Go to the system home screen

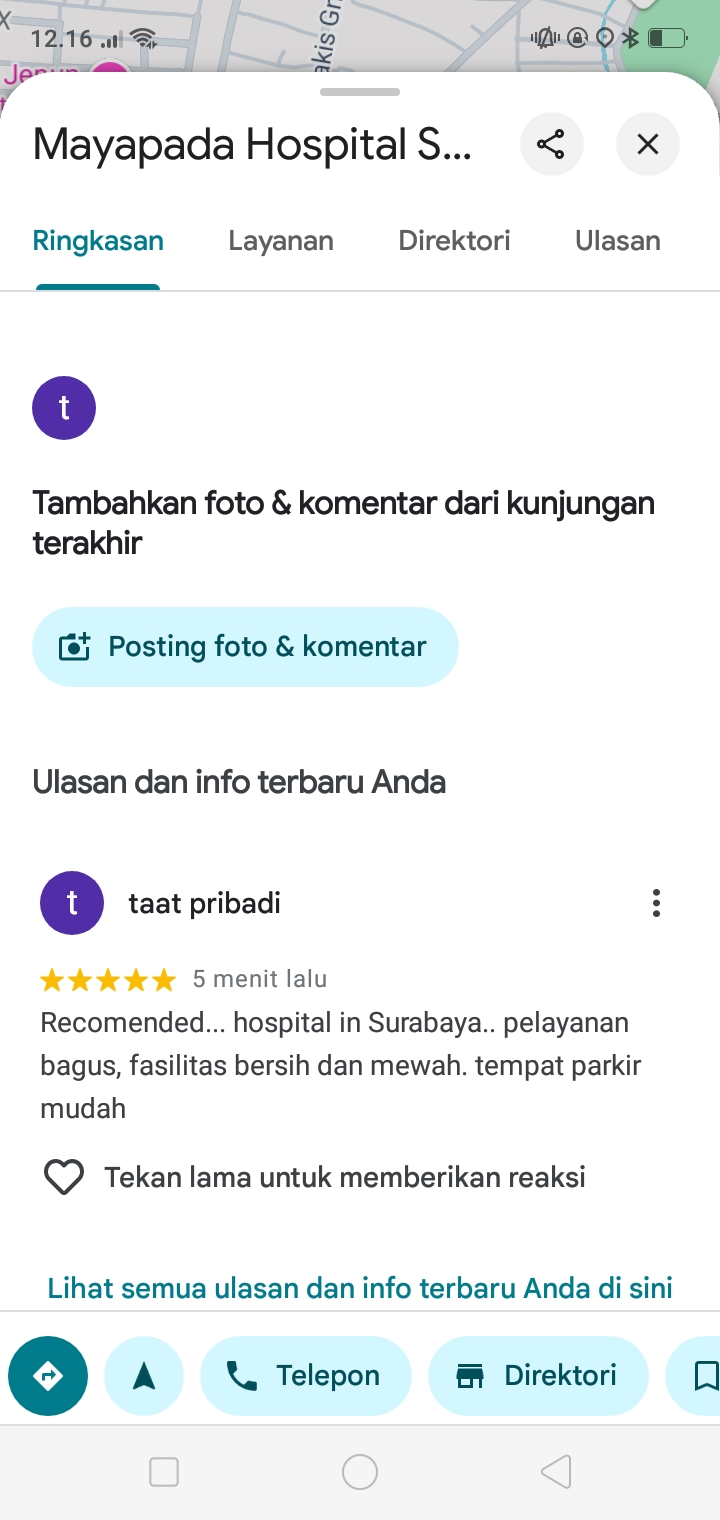click(x=360, y=1472)
